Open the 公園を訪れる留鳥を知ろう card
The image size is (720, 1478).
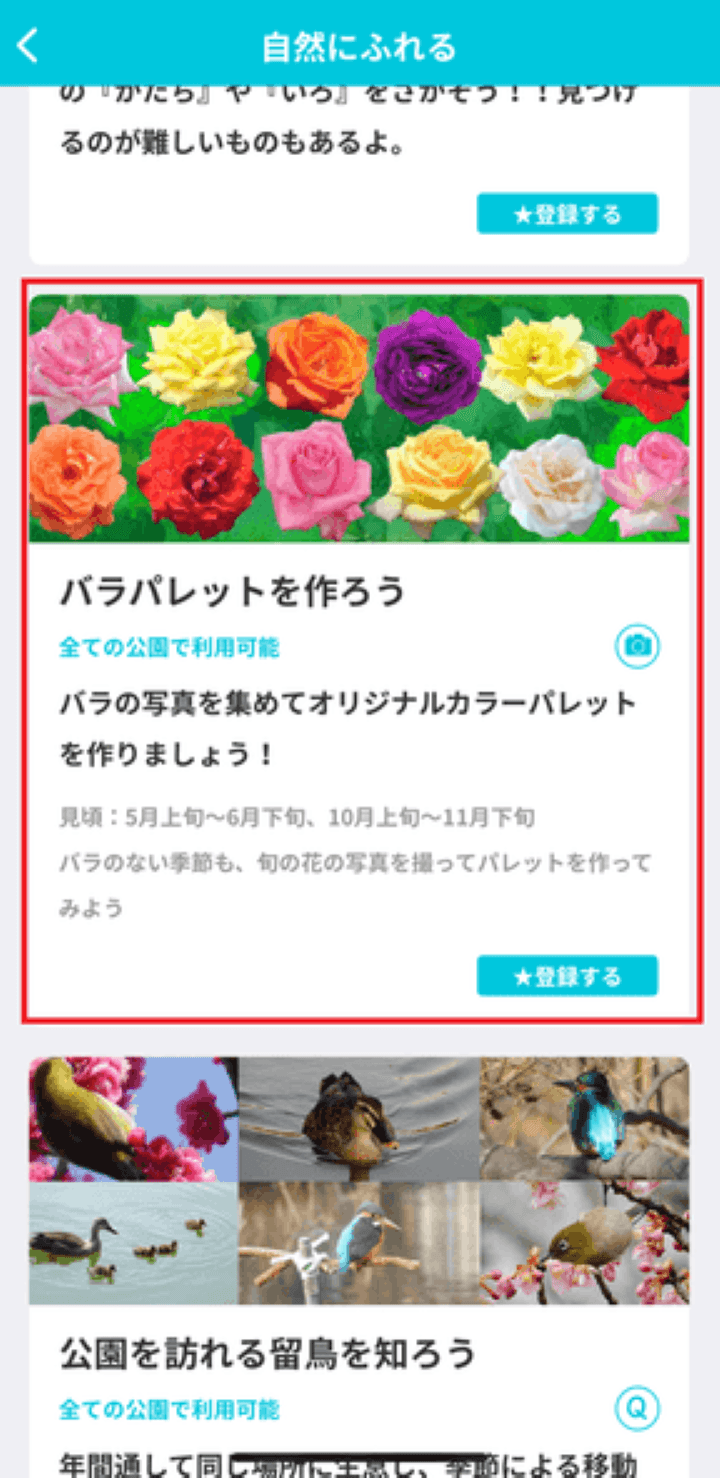coord(359,1267)
